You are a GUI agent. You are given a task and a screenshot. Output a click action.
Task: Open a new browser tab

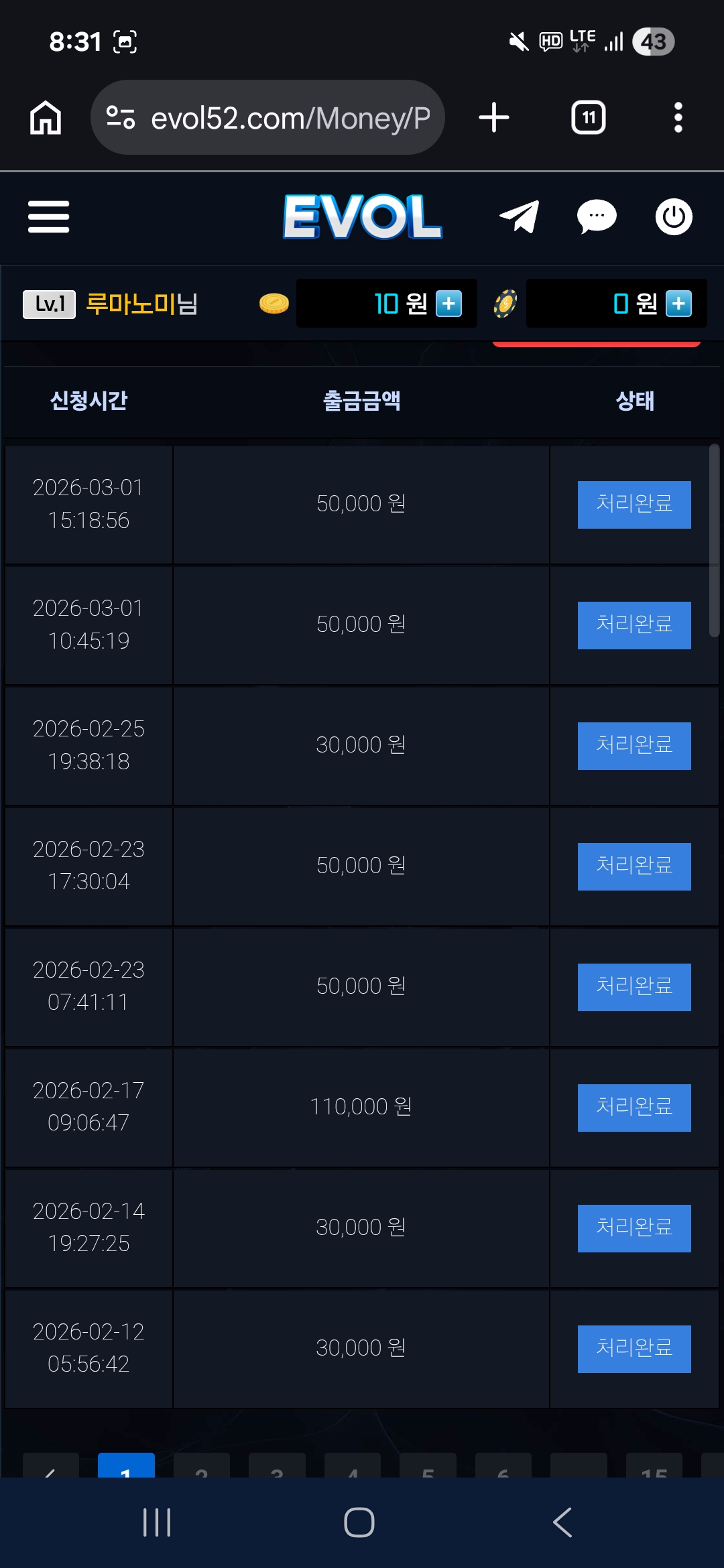click(x=494, y=118)
